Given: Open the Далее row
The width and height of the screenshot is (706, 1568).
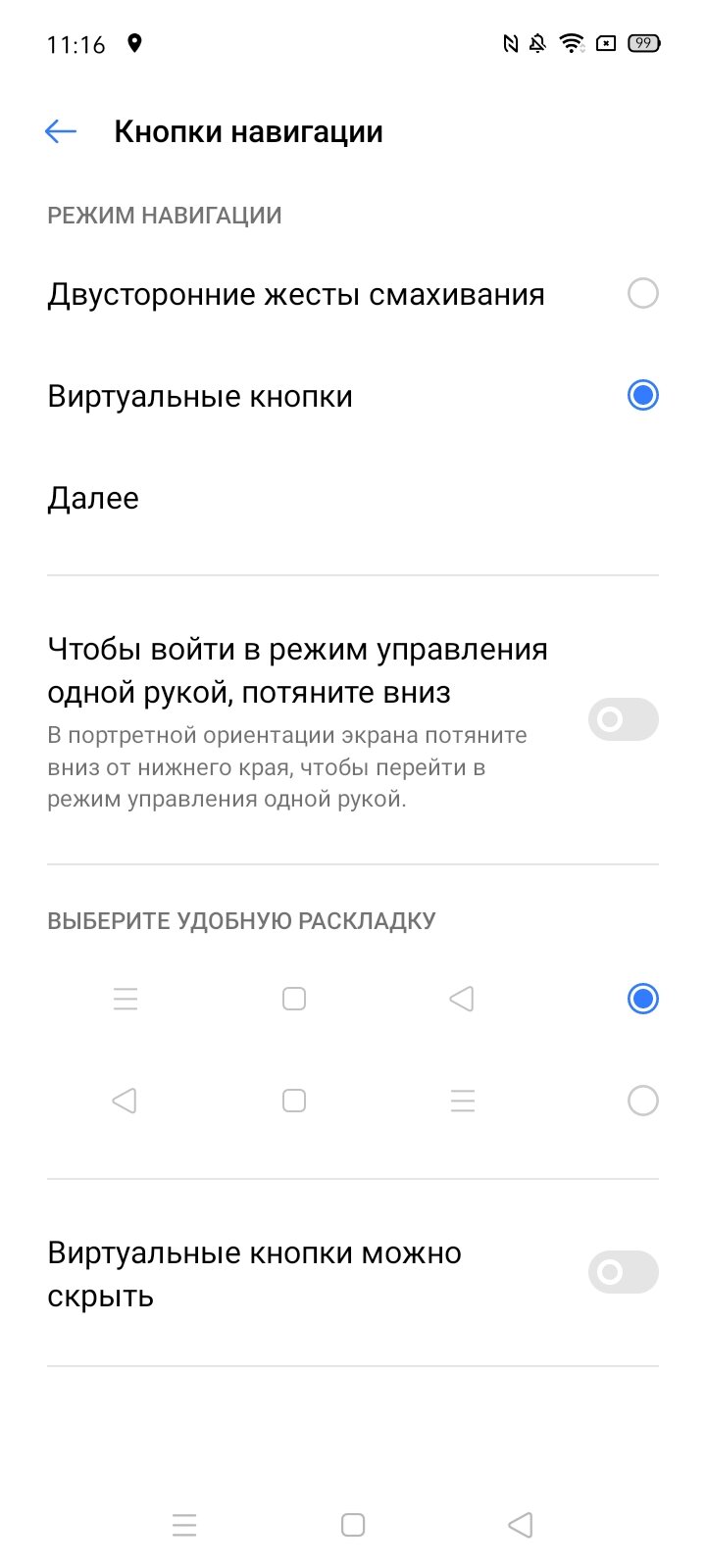Looking at the screenshot, I should [353, 498].
